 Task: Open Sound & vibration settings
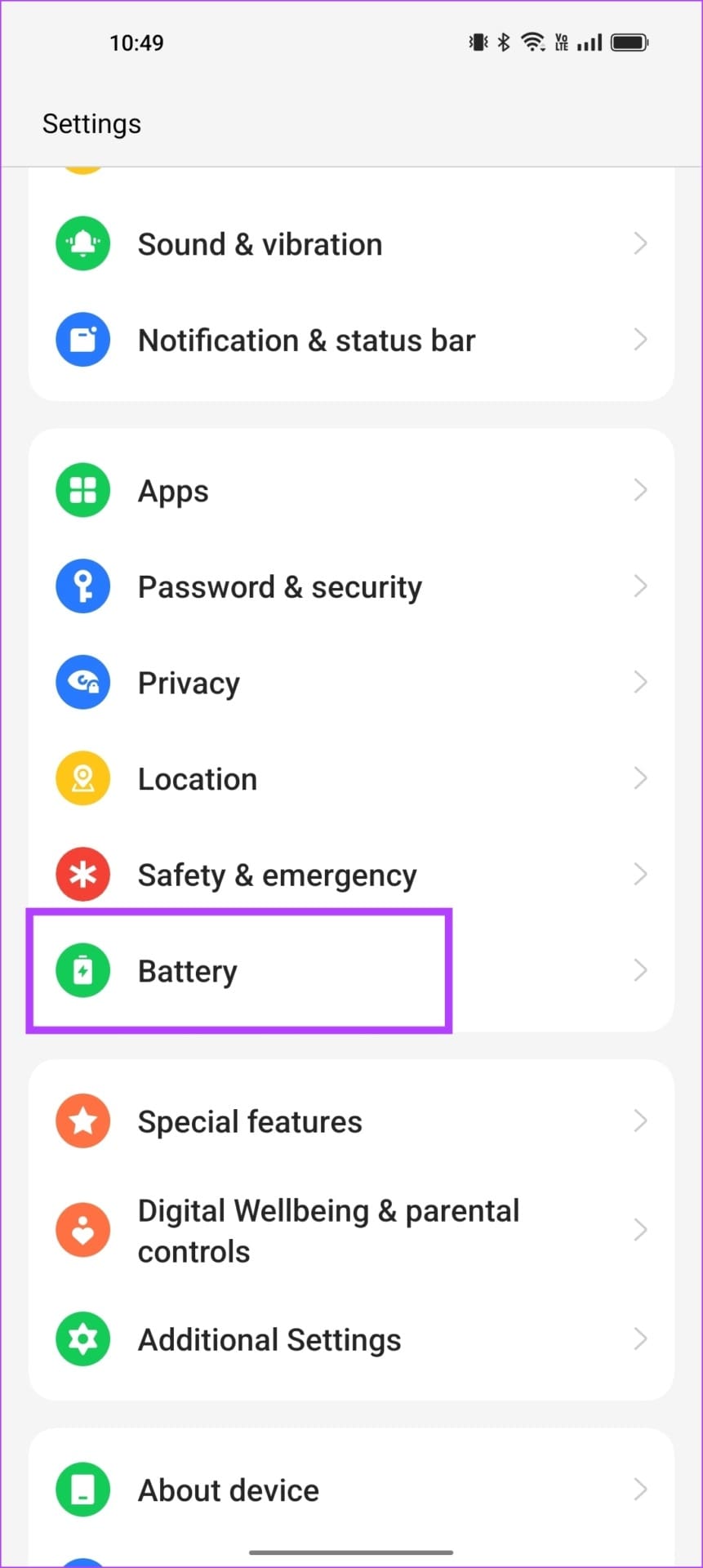260,244
